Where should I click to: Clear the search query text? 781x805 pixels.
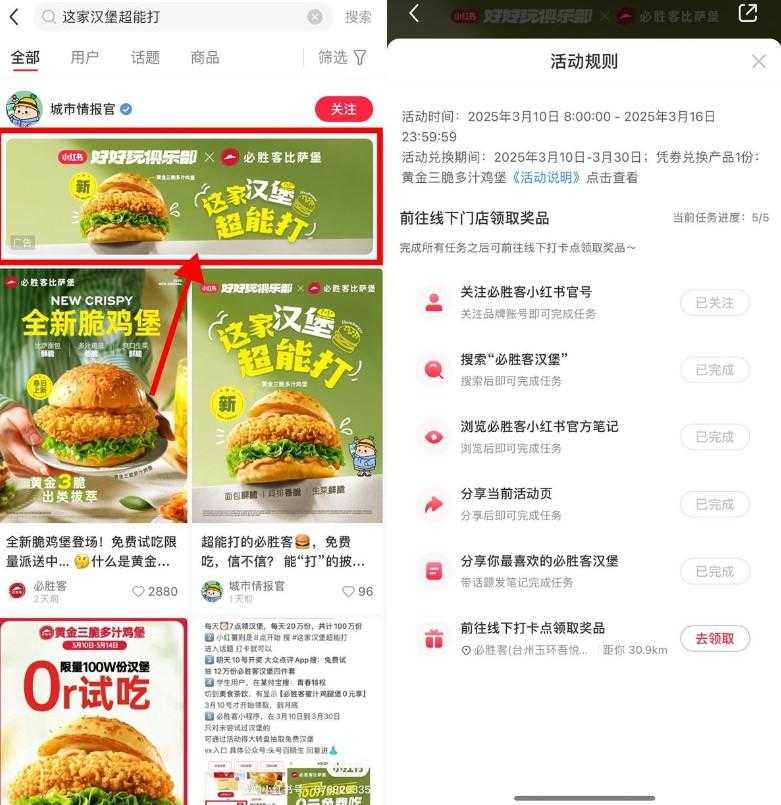(315, 17)
